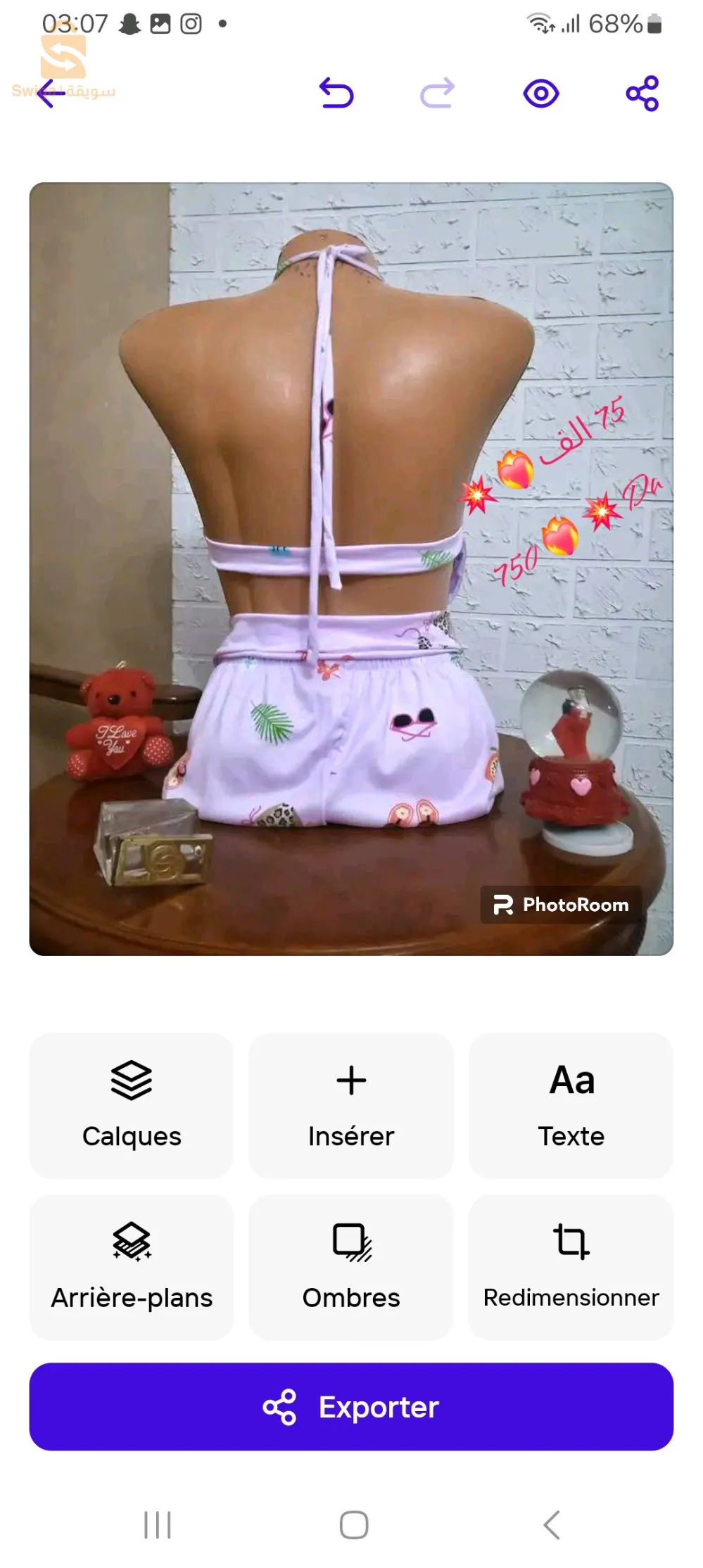The width and height of the screenshot is (703, 1568).
Task: Undo the last edit
Action: tap(336, 93)
